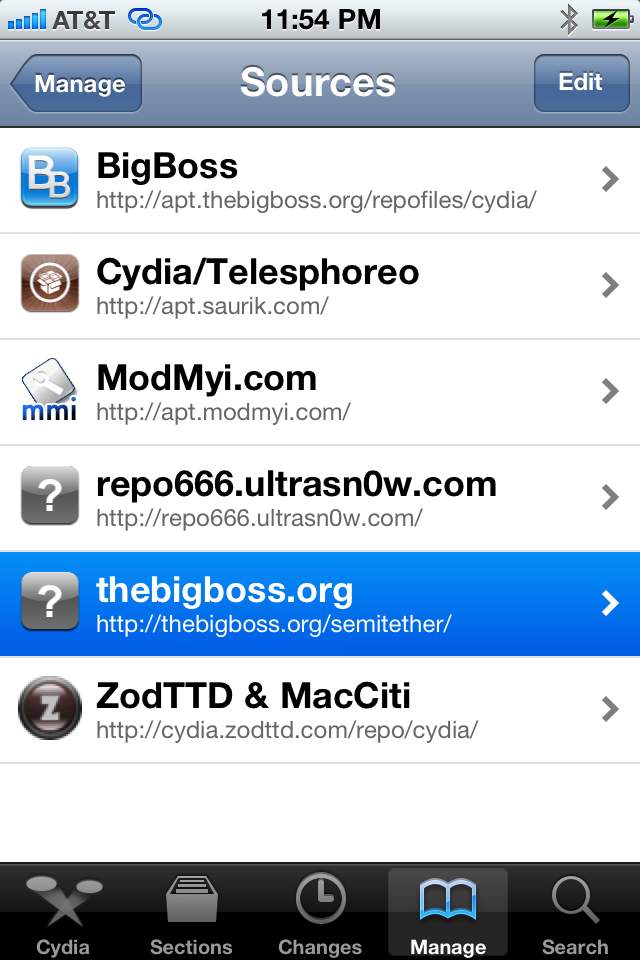Select the Manage tab
Viewport: 640px width, 960px height.
click(x=448, y=914)
